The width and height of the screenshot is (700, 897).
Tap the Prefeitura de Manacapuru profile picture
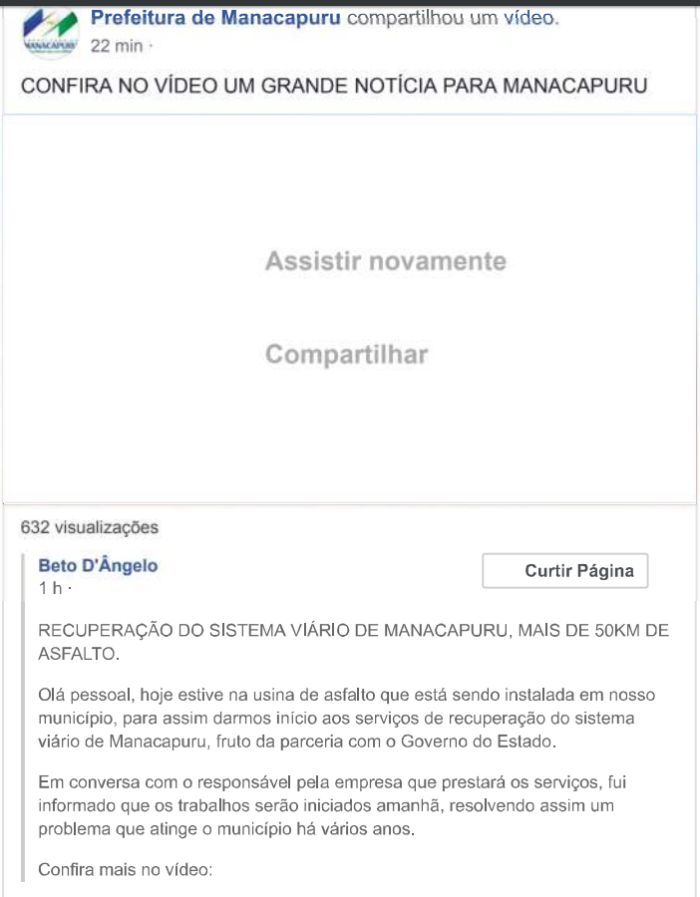(x=50, y=35)
